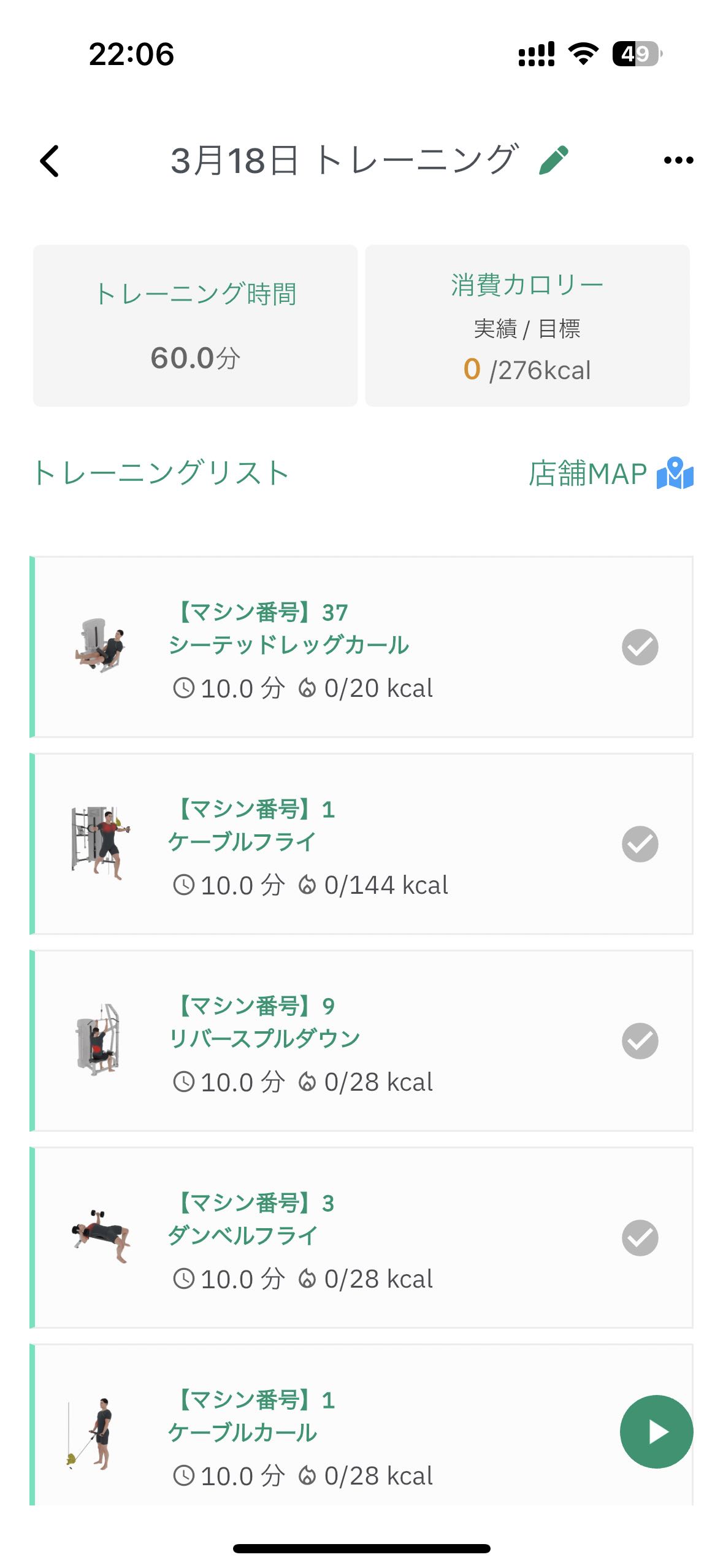723x1568 pixels.
Task: Start the ケーブルカール workout with play button
Action: tap(656, 1432)
